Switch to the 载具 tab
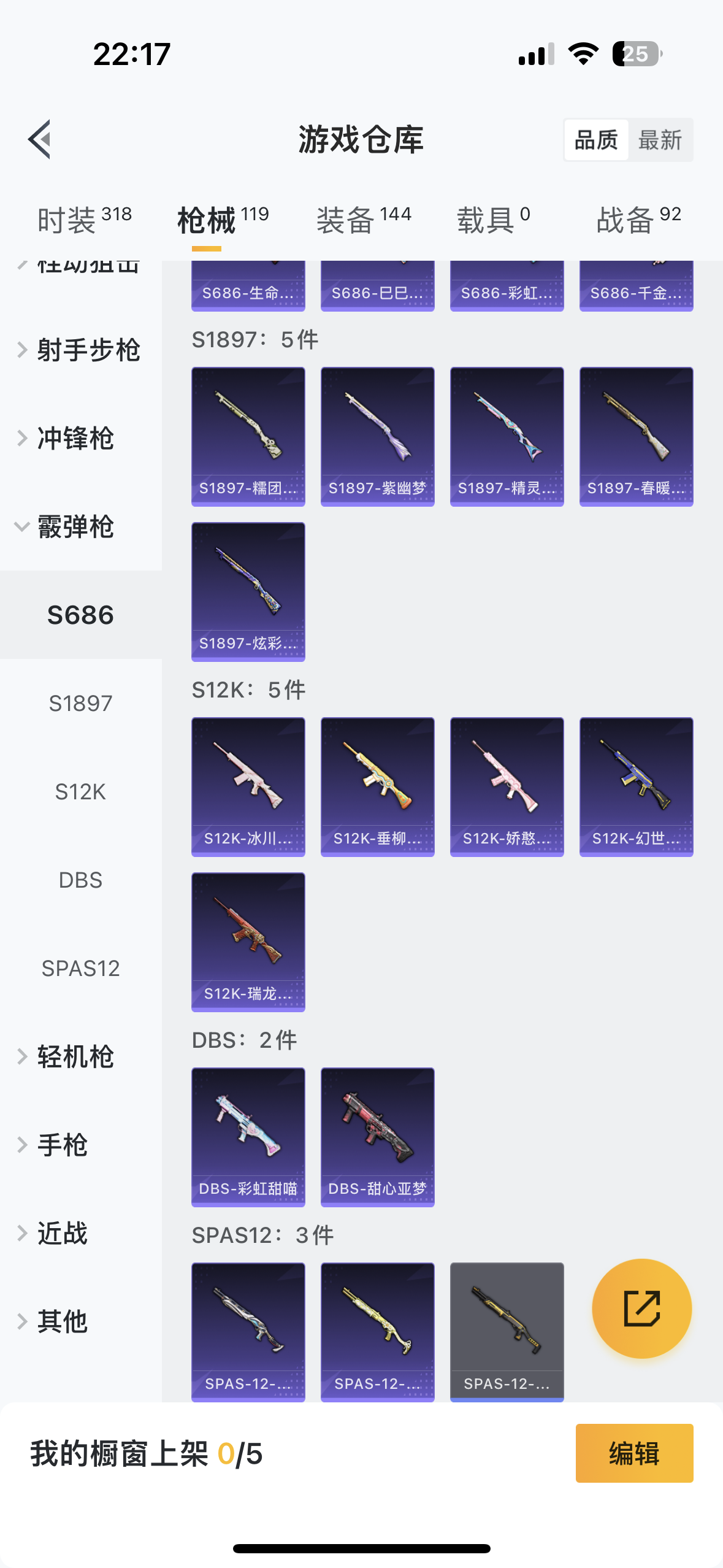The height and width of the screenshot is (1568, 723). click(493, 220)
